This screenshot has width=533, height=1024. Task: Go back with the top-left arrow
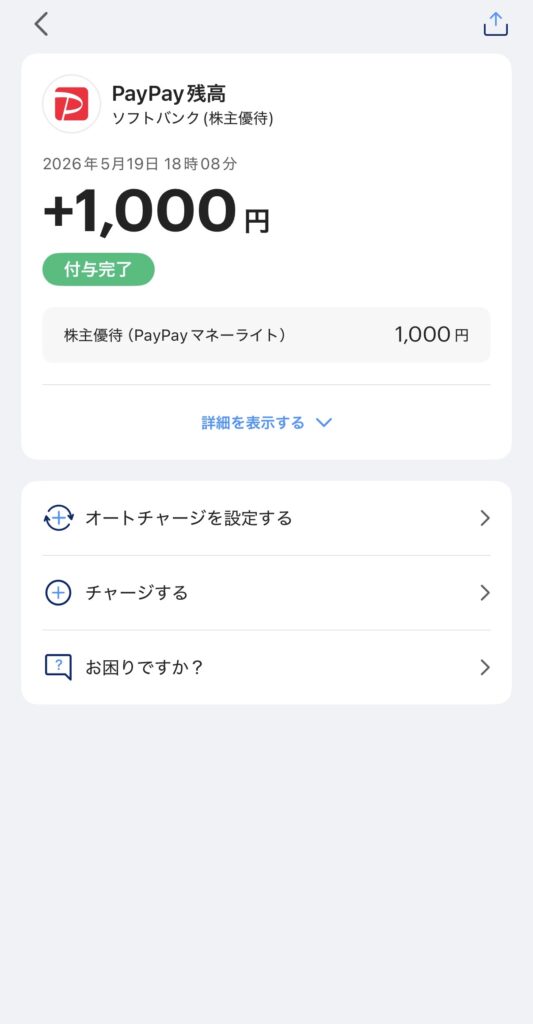pyautogui.click(x=41, y=24)
